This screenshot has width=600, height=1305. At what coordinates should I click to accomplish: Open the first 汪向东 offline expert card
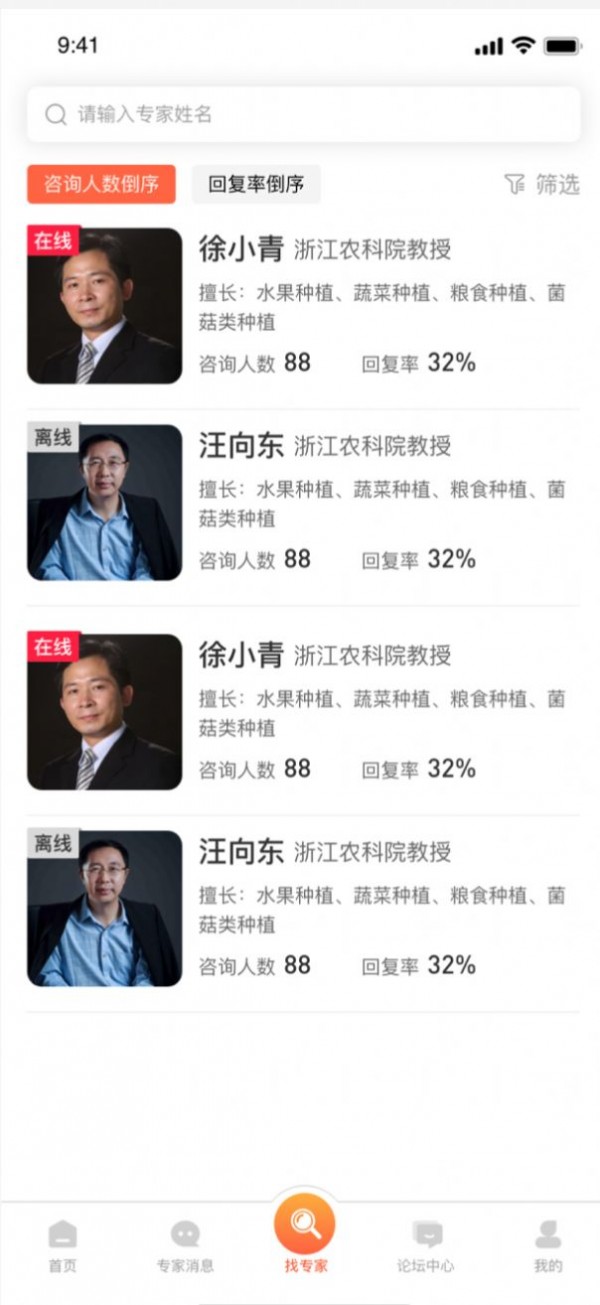(300, 503)
